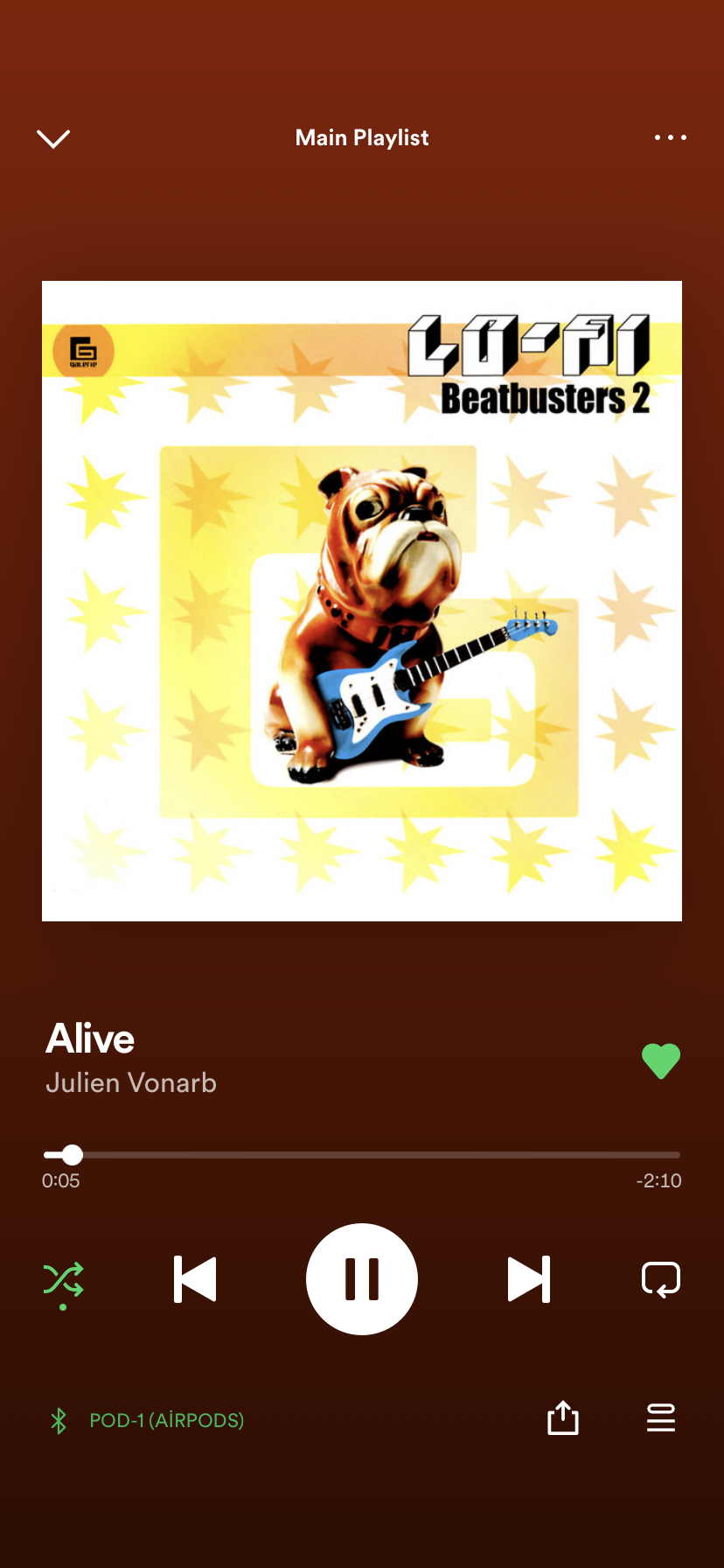724x1568 pixels.
Task: Open POD-1 (AirPods) device picker
Action: coord(166,1420)
